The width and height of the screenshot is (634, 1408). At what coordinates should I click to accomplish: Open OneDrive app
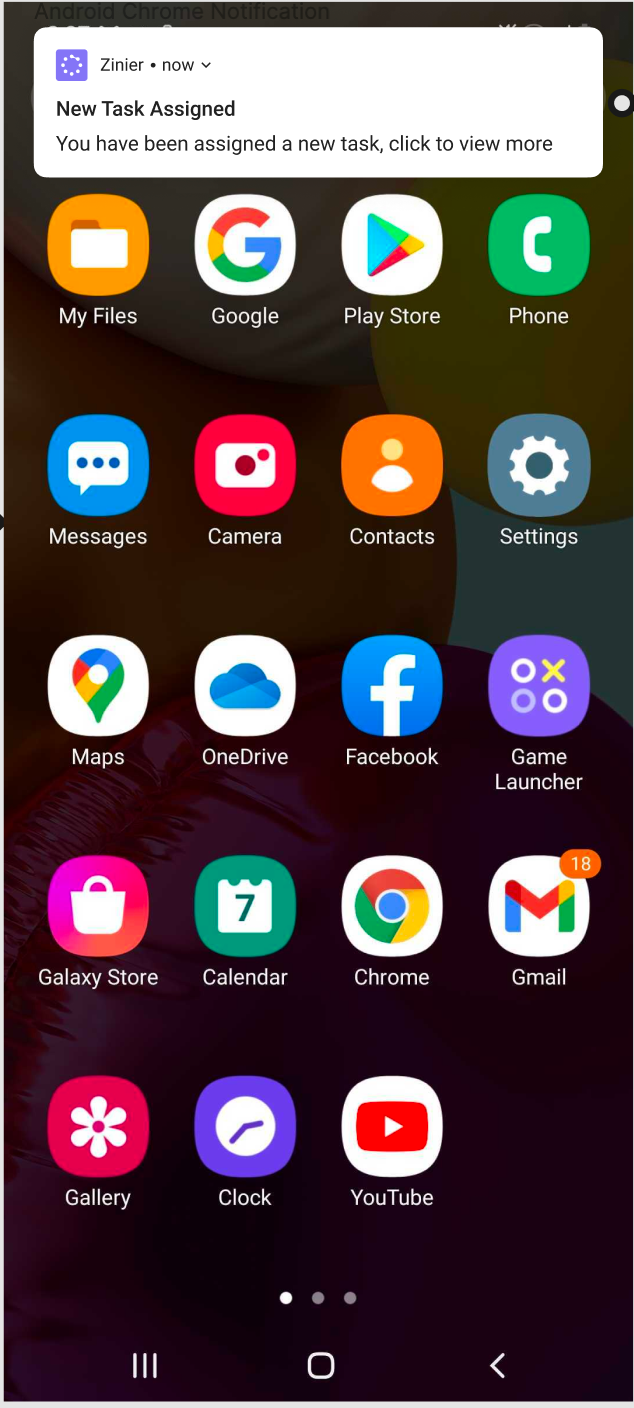[245, 686]
